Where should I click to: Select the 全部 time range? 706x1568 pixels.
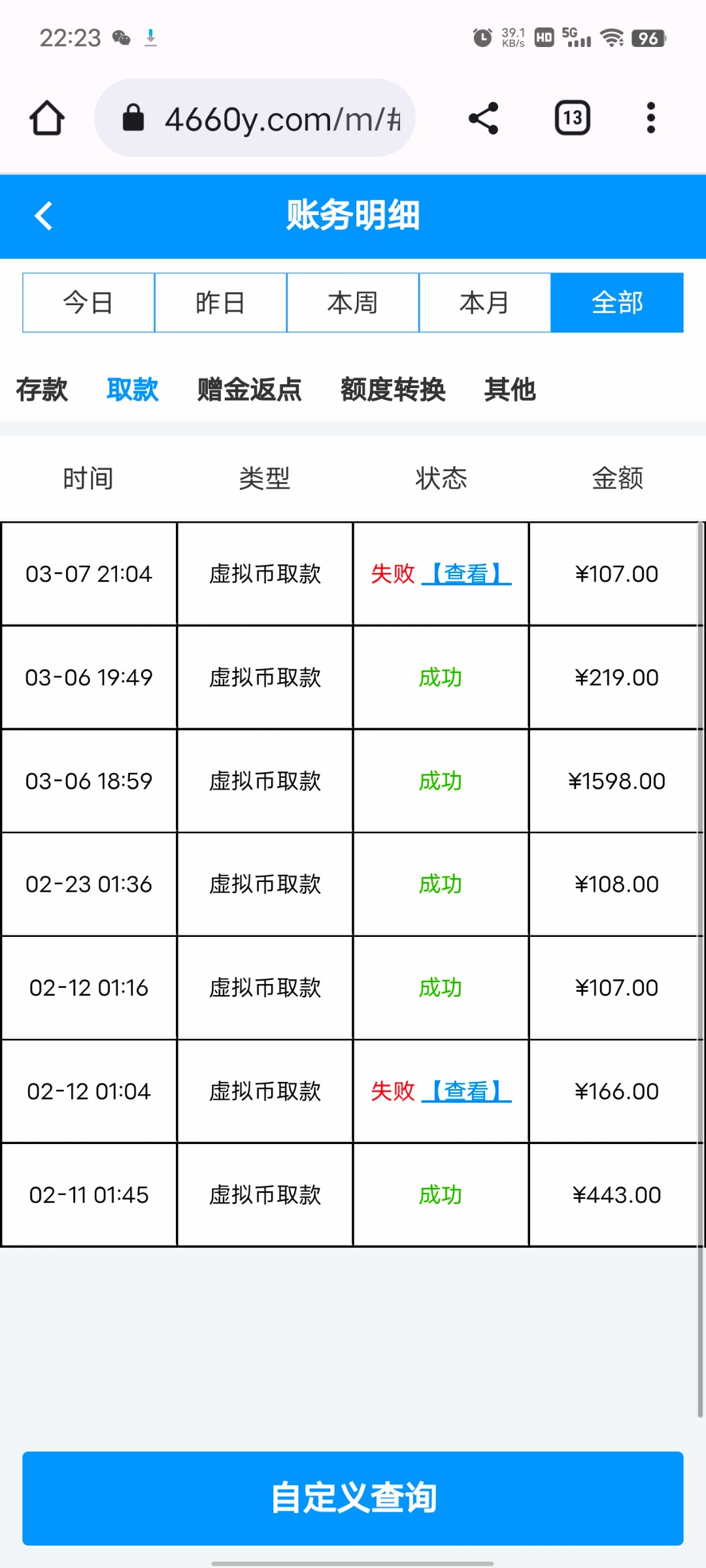(x=617, y=302)
